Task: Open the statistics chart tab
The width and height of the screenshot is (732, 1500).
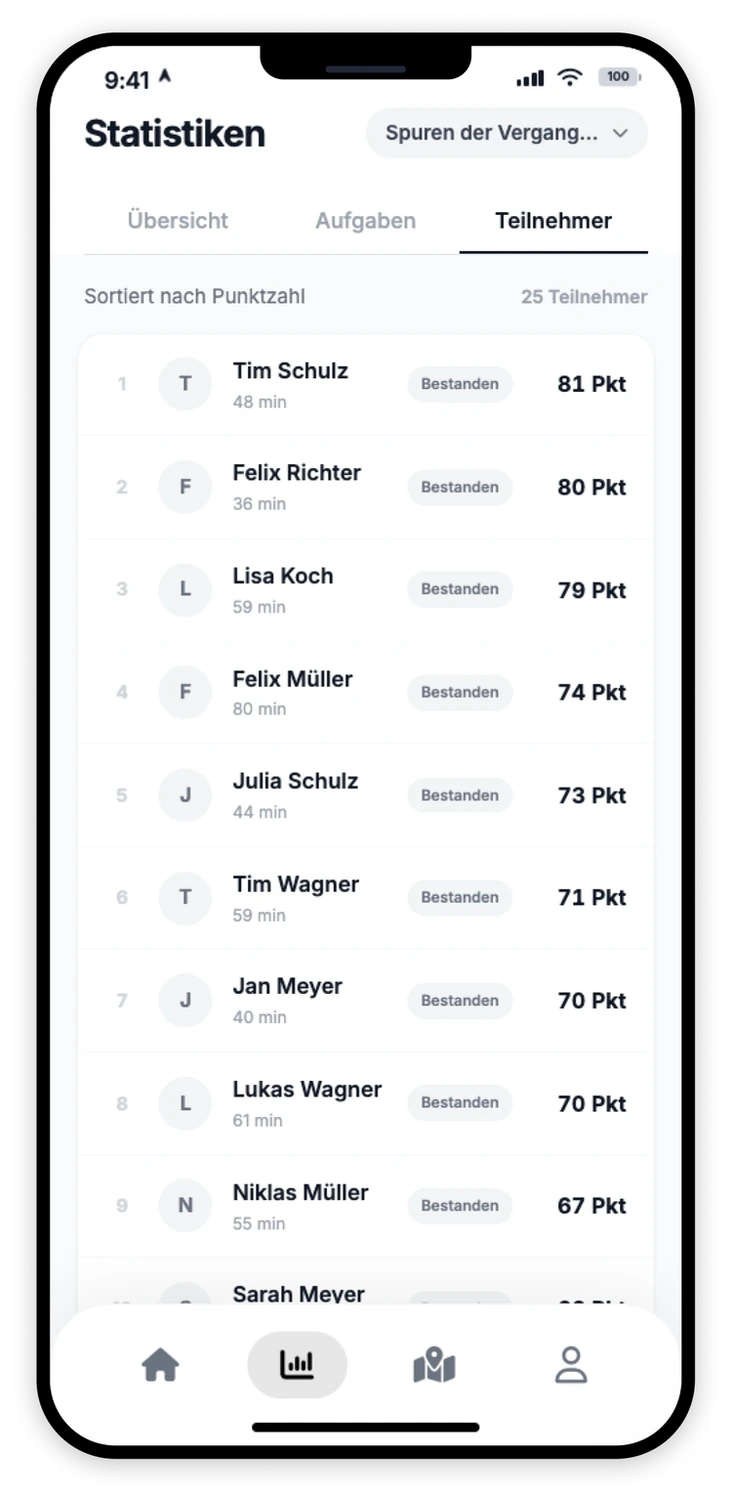Action: pos(297,1365)
